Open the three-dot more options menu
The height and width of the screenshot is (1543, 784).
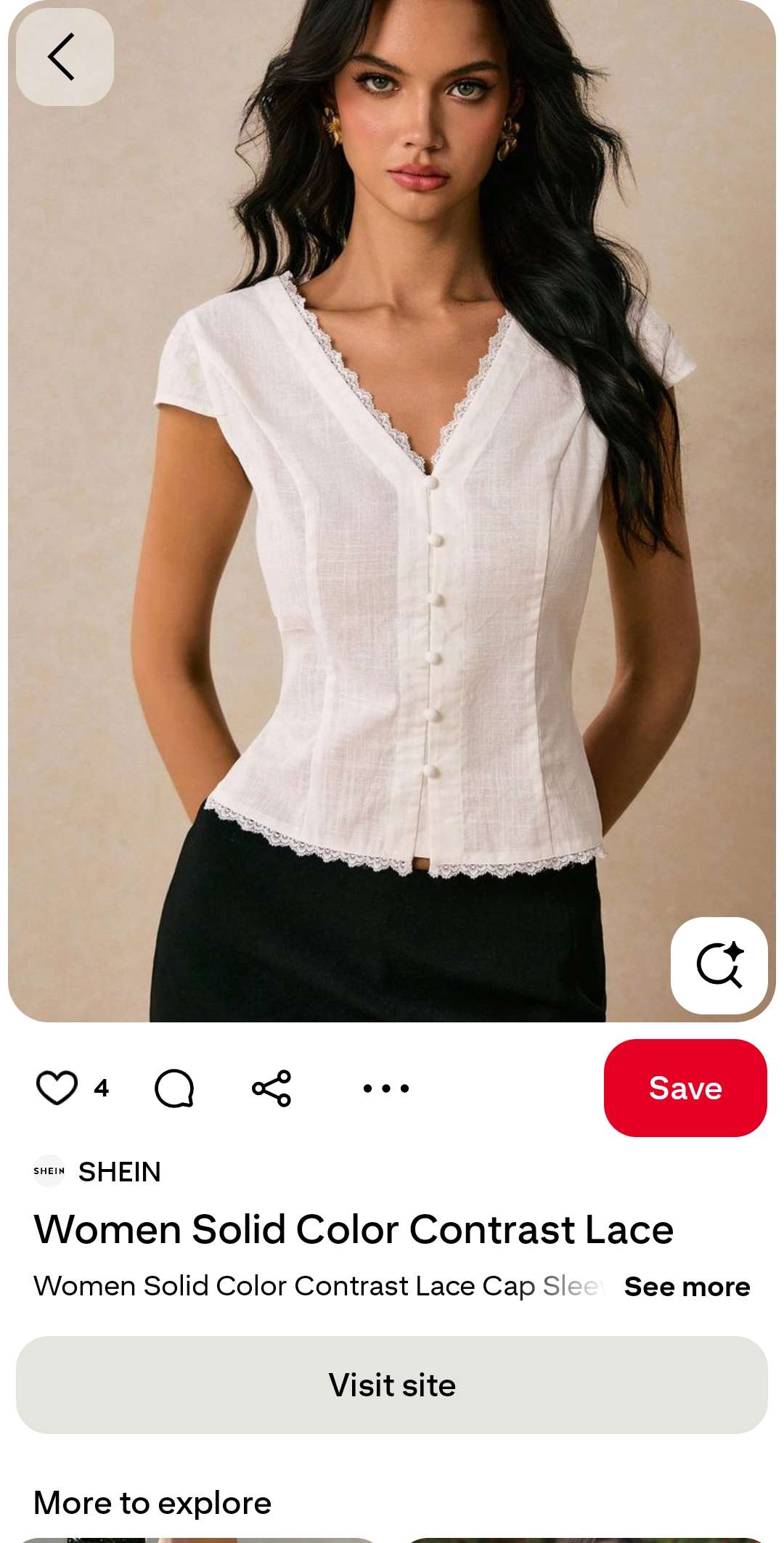[x=385, y=1088]
